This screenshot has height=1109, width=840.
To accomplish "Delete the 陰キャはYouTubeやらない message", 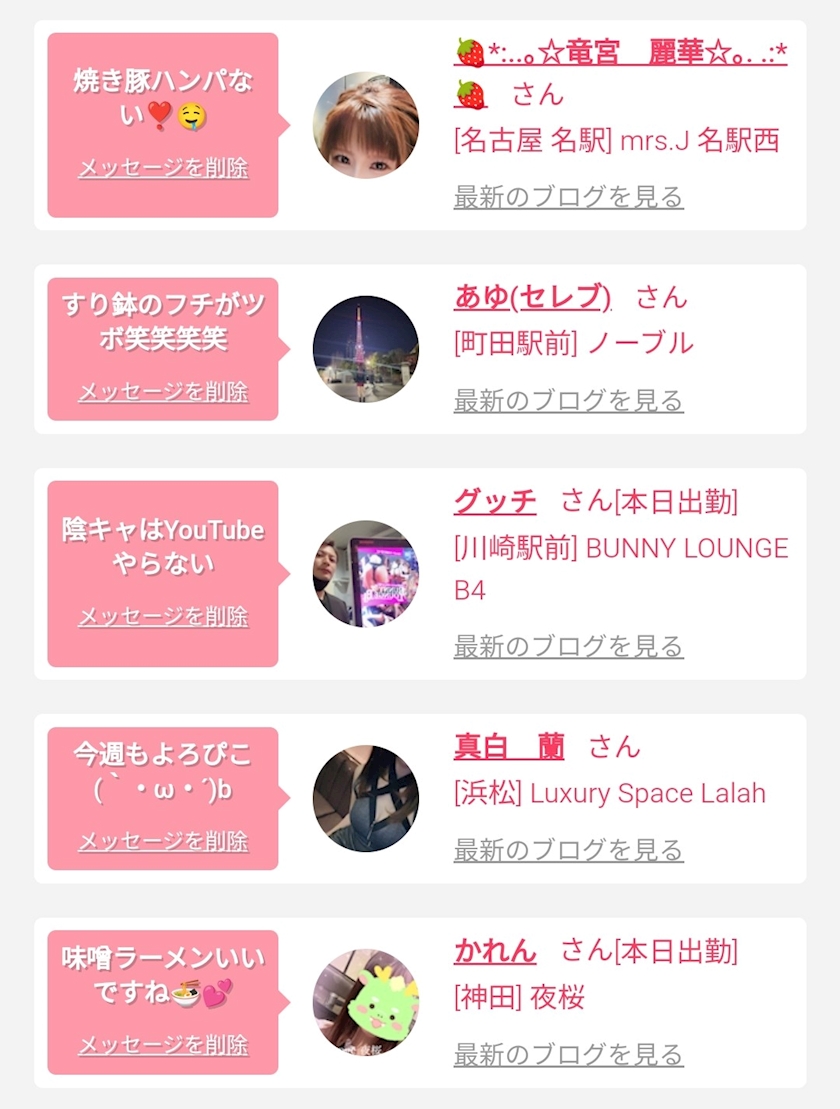I will (163, 616).
